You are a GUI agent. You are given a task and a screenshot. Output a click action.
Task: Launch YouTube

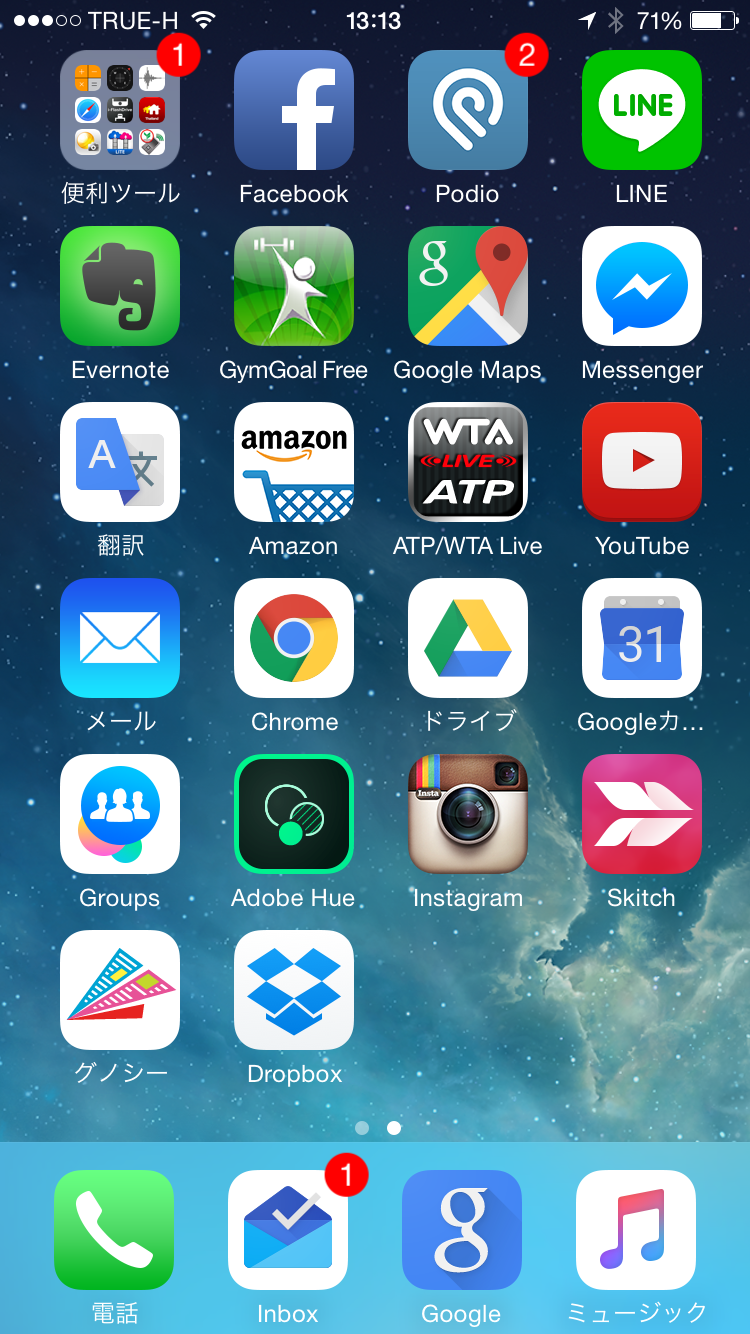click(x=642, y=462)
